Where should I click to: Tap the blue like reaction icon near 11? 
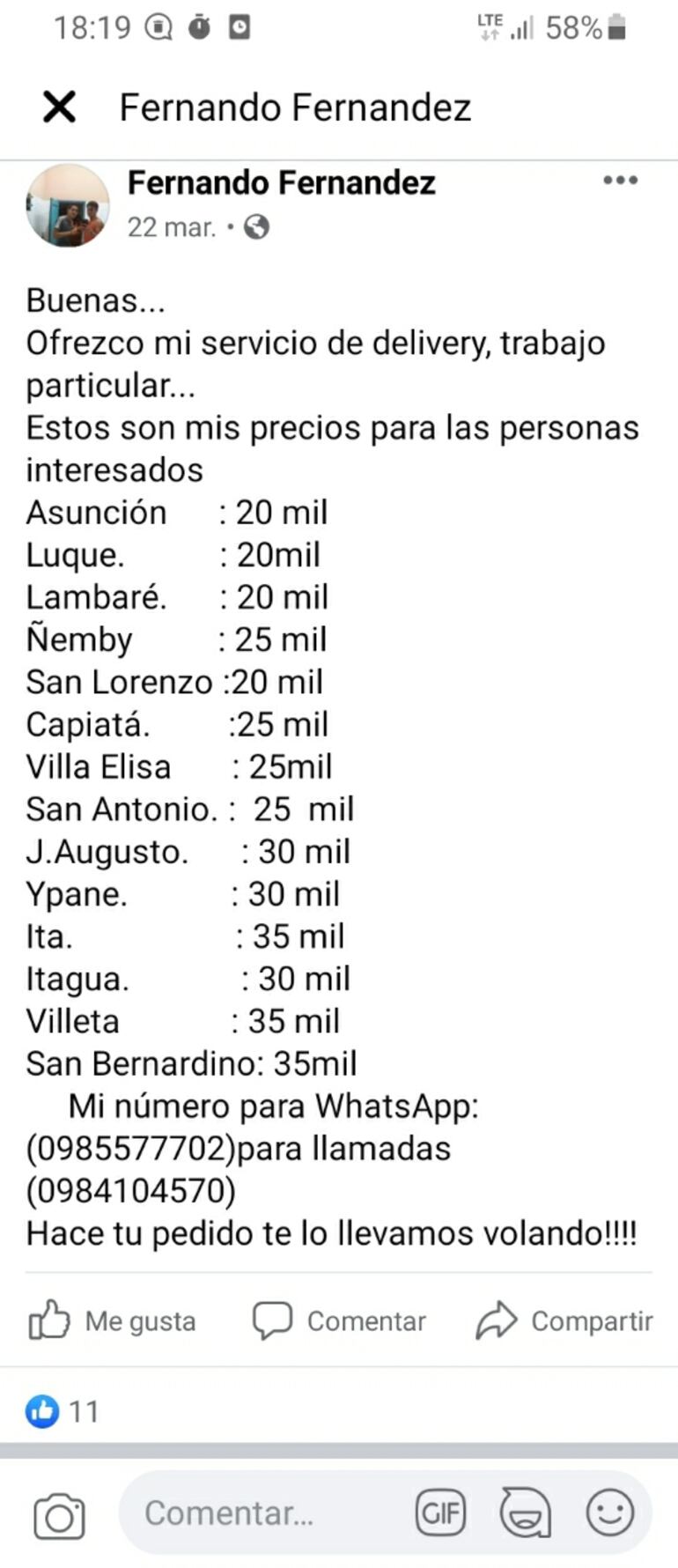[42, 1410]
